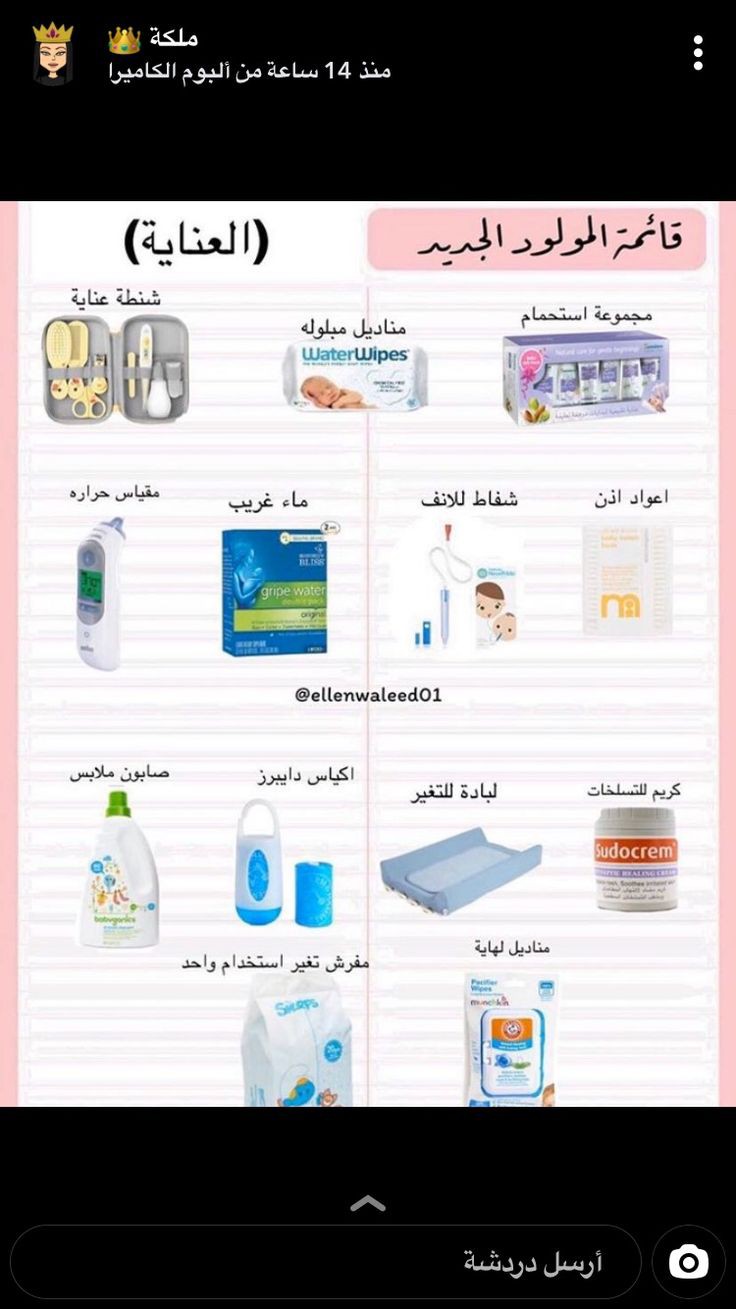Viewport: 736px width, 1309px height.
Task: Open the three-dot overflow menu
Action: point(697,53)
